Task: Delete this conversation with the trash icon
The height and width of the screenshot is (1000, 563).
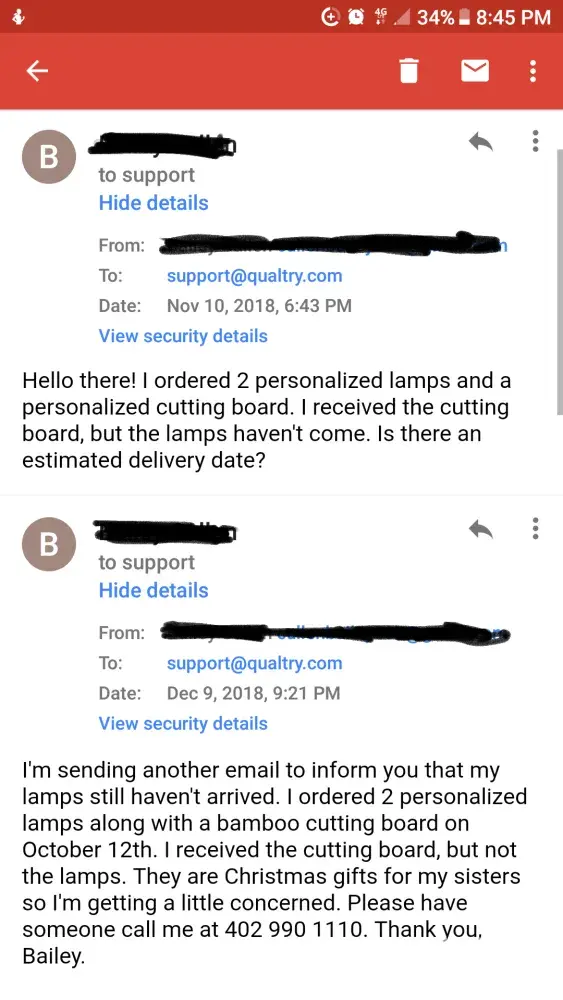Action: 409,70
